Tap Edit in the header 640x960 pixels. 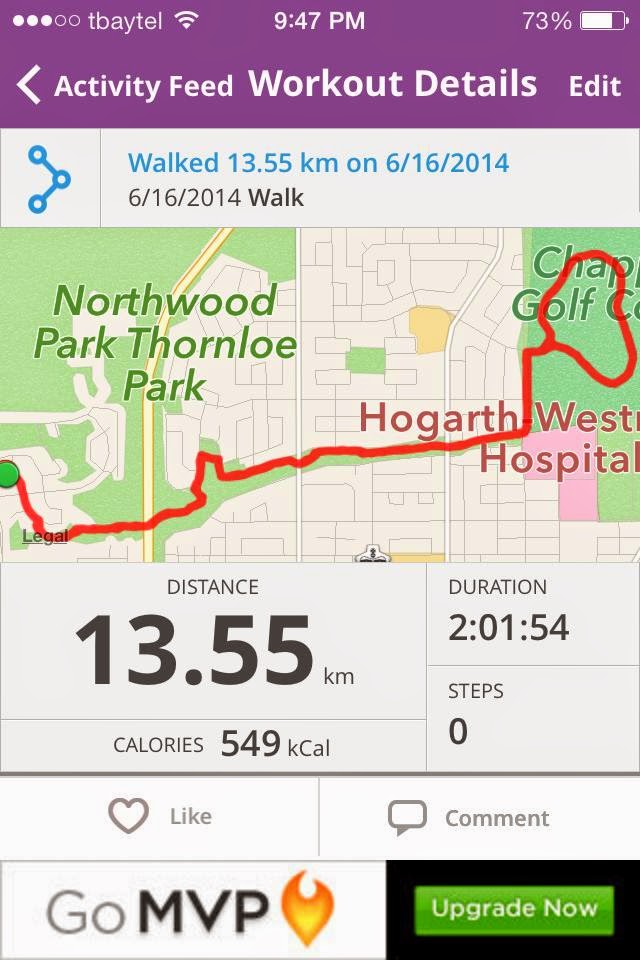[x=595, y=86]
